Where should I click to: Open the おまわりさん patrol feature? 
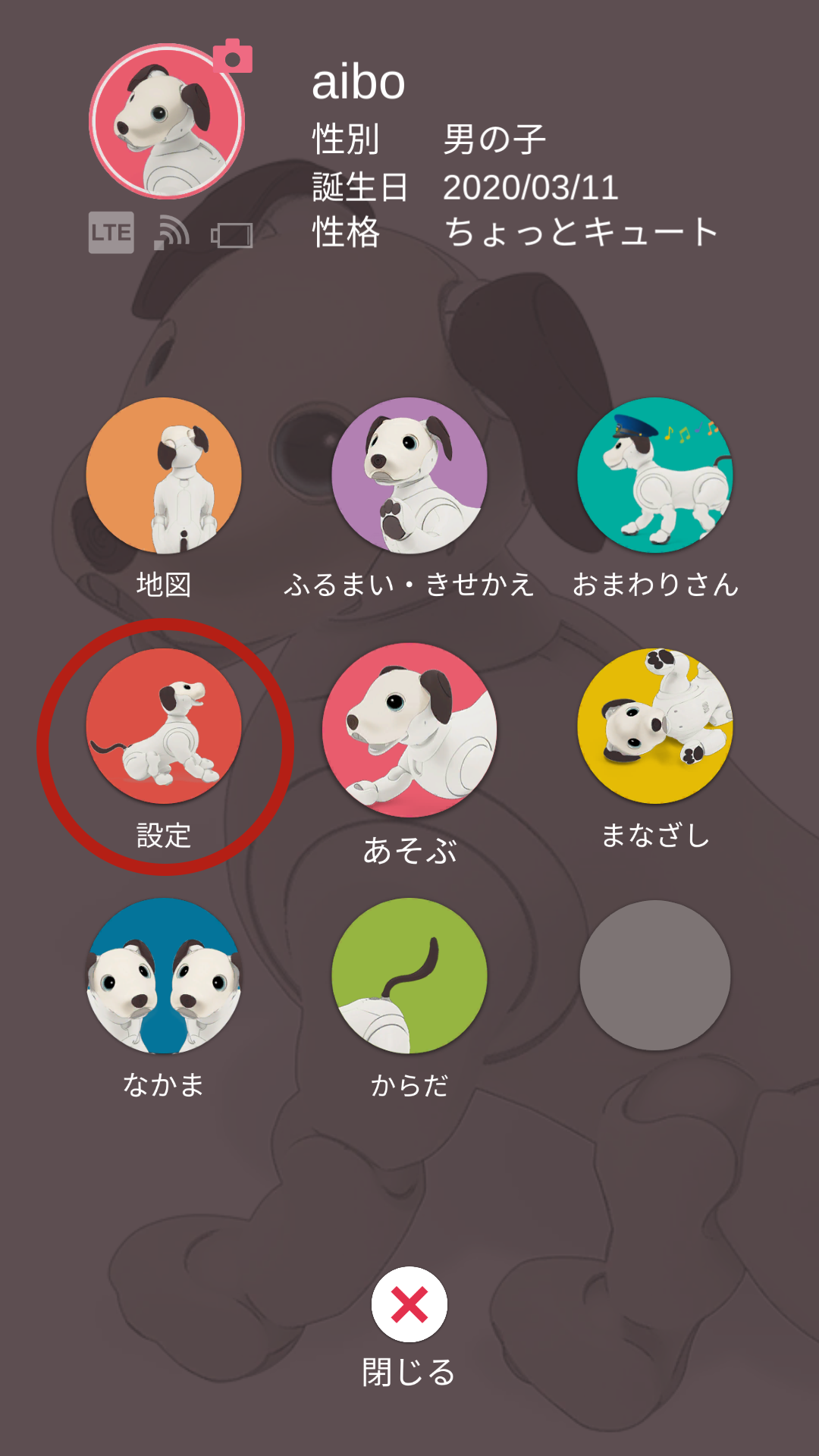coord(655,475)
